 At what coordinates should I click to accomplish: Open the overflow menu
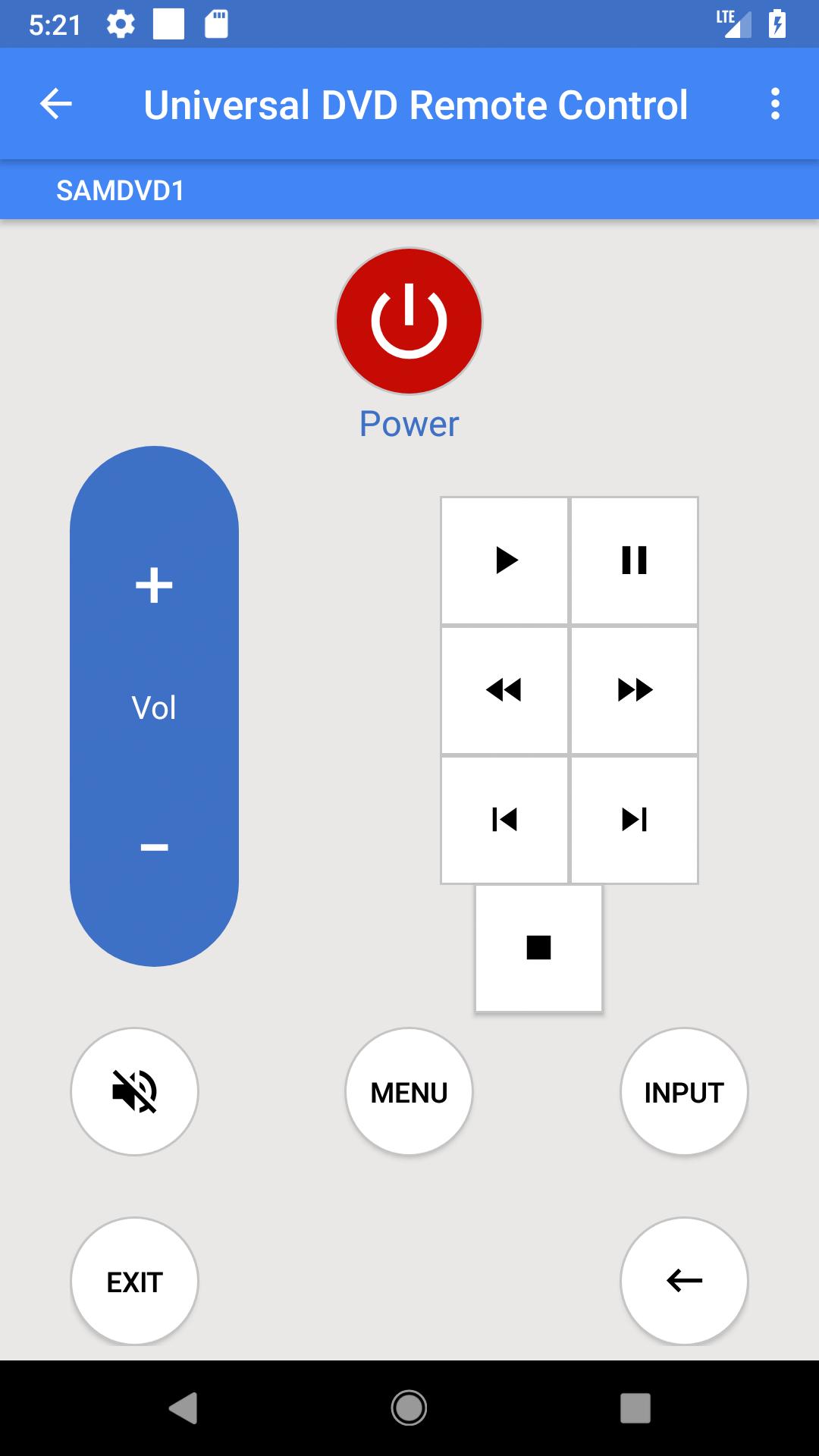point(774,104)
